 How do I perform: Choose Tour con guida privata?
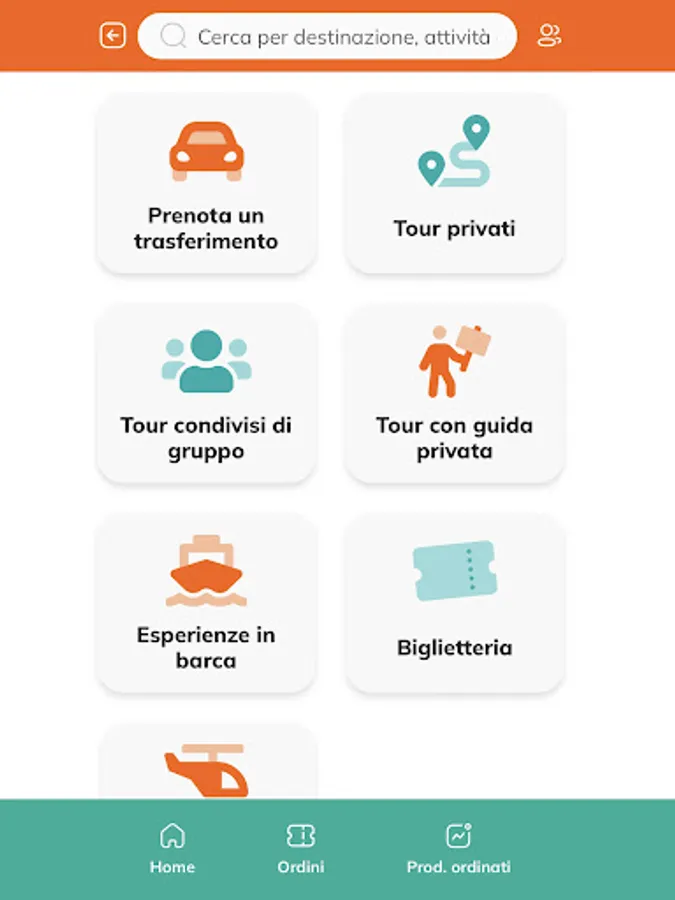(x=454, y=394)
